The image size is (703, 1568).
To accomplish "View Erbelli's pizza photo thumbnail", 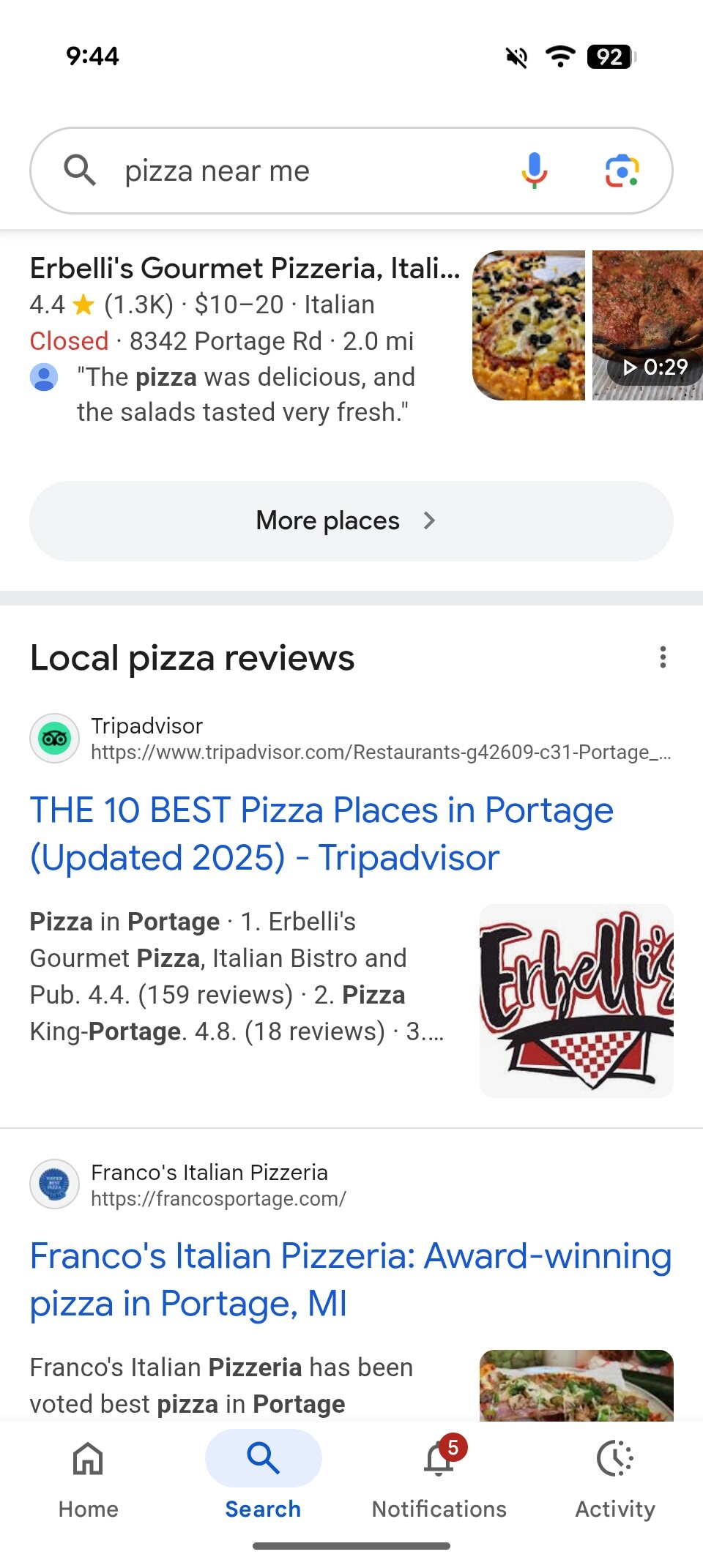I will pyautogui.click(x=529, y=325).
